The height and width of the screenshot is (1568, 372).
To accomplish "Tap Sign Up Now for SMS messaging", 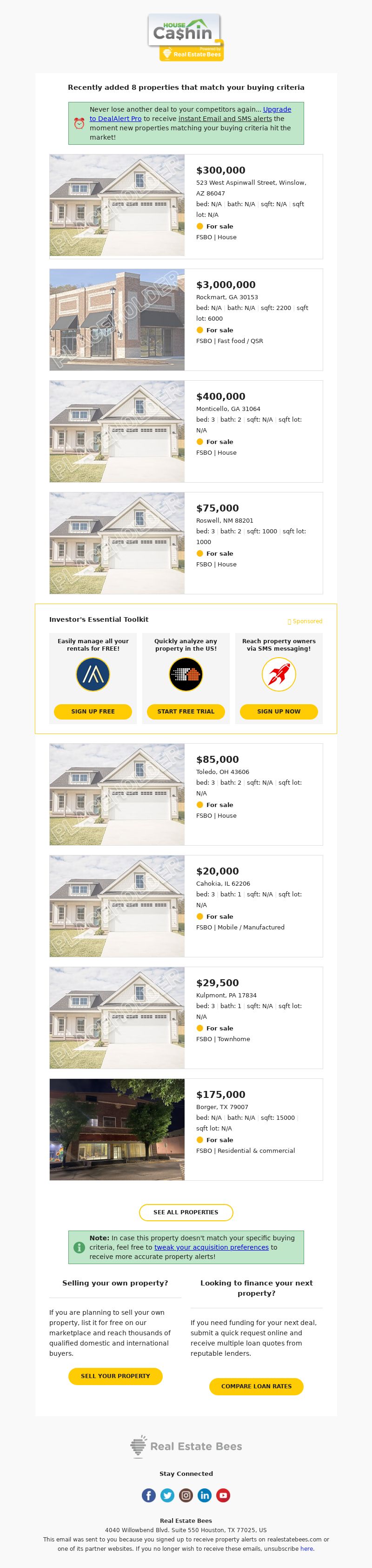I will [x=279, y=711].
